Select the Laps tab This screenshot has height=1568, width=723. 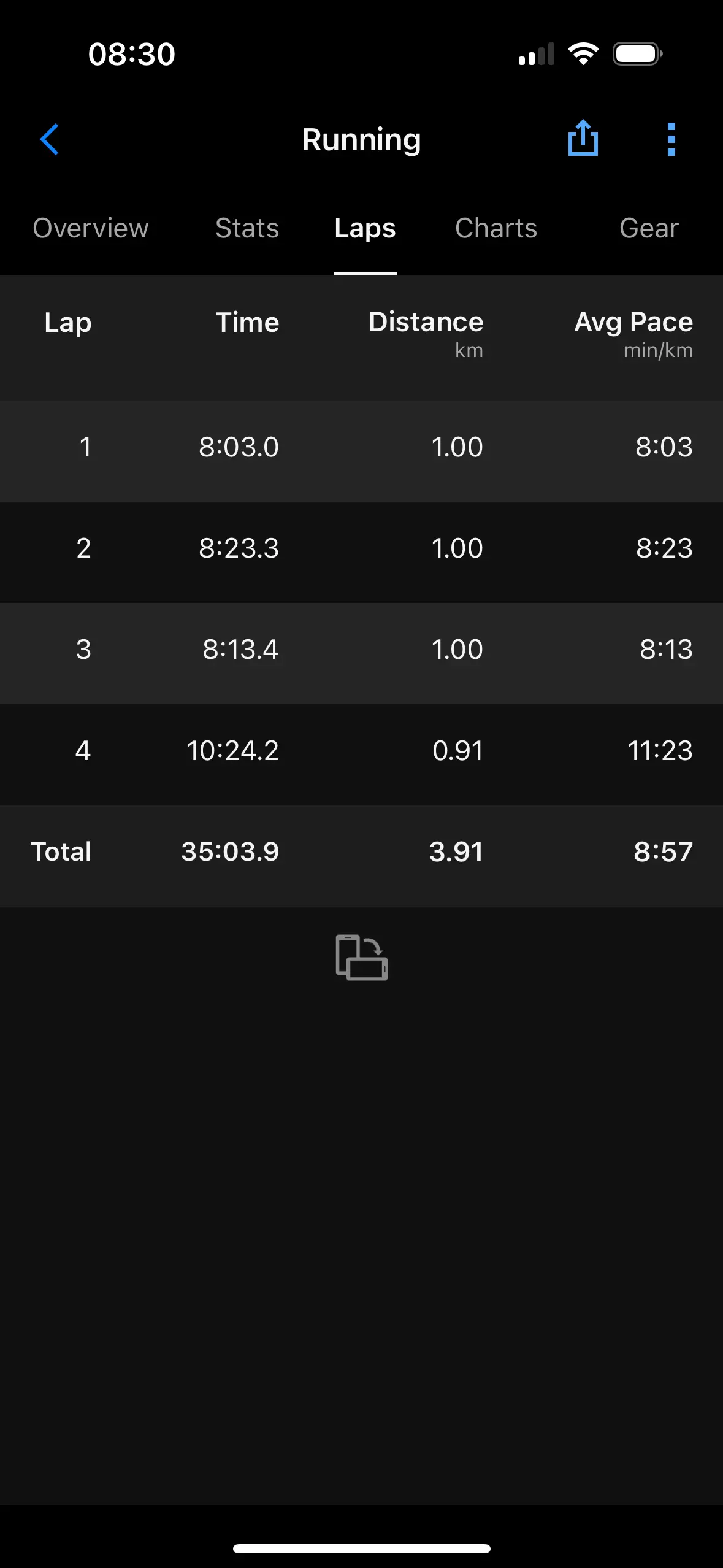[365, 229]
